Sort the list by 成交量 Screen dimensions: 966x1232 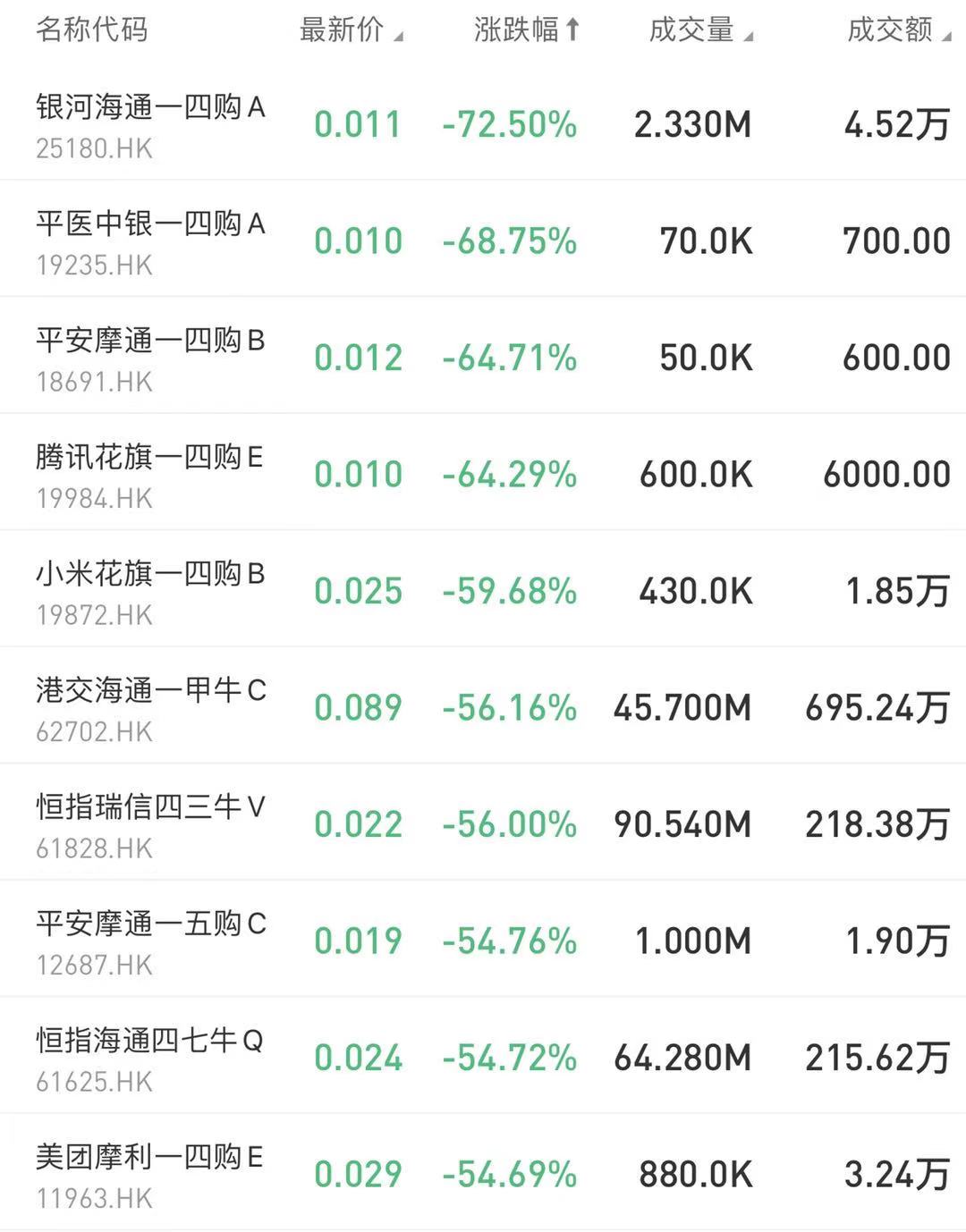(x=699, y=30)
